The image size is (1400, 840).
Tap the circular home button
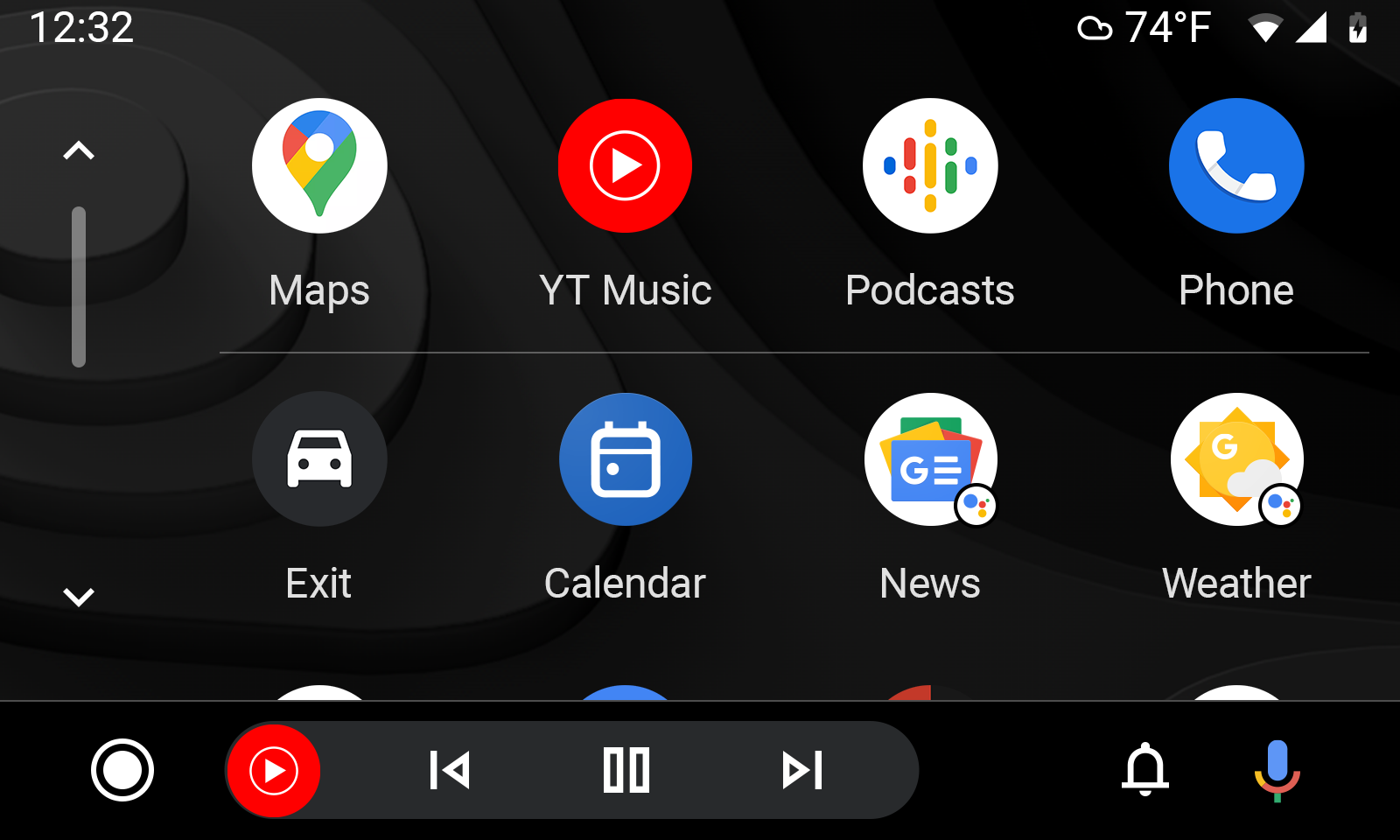point(122,770)
